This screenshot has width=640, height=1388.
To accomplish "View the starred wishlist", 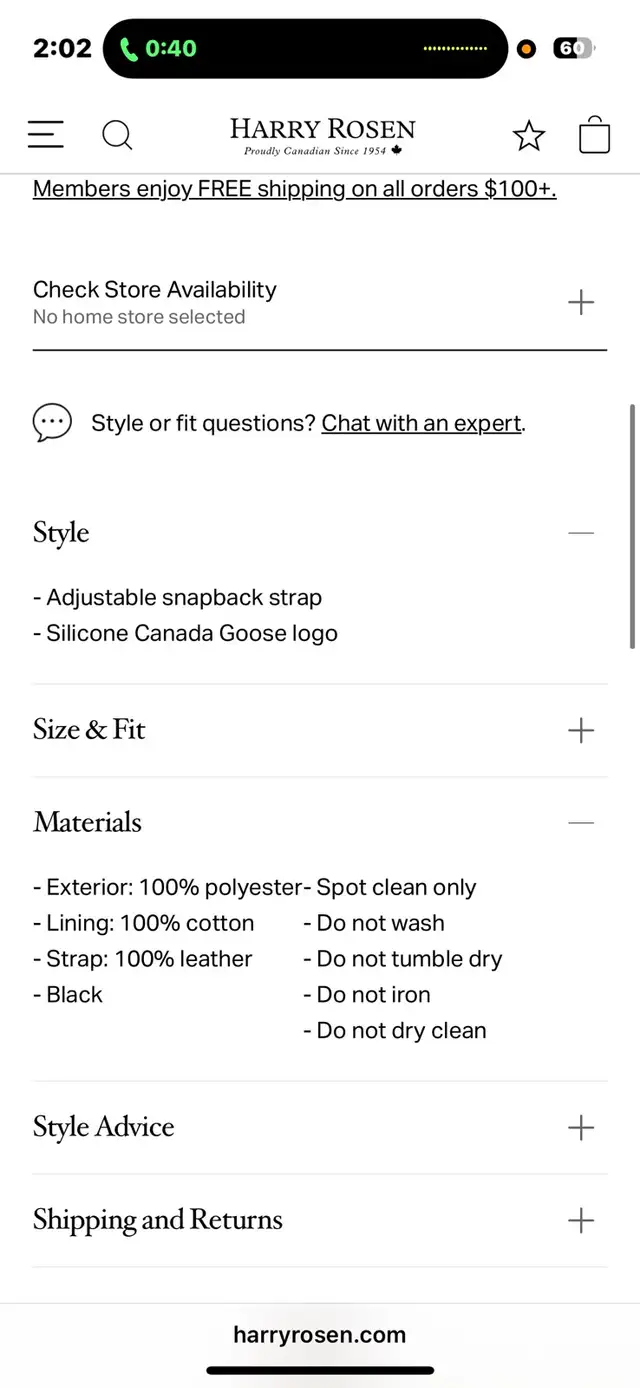I will pyautogui.click(x=529, y=135).
